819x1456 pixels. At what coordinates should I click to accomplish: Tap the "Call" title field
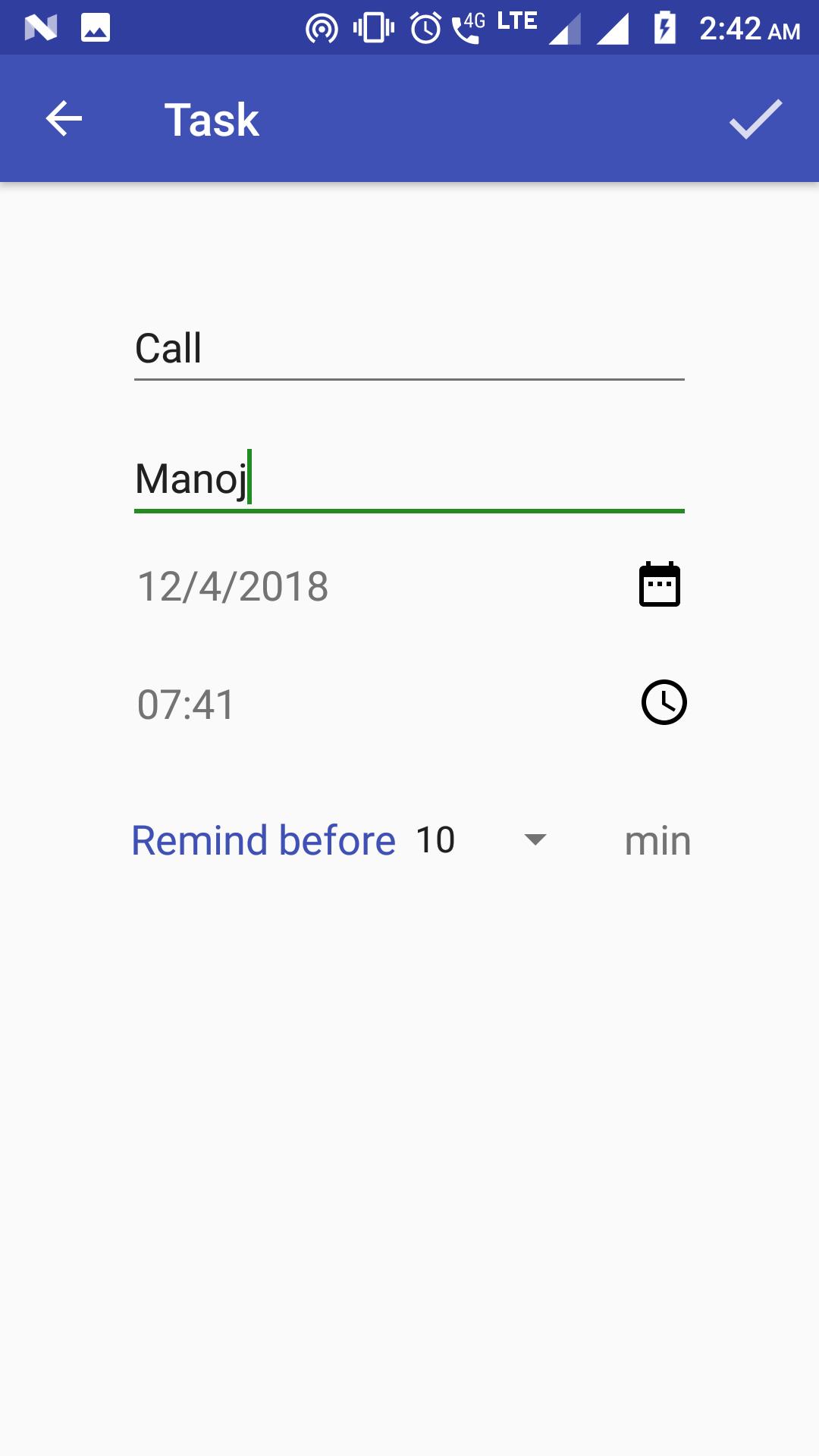pyautogui.click(x=409, y=349)
